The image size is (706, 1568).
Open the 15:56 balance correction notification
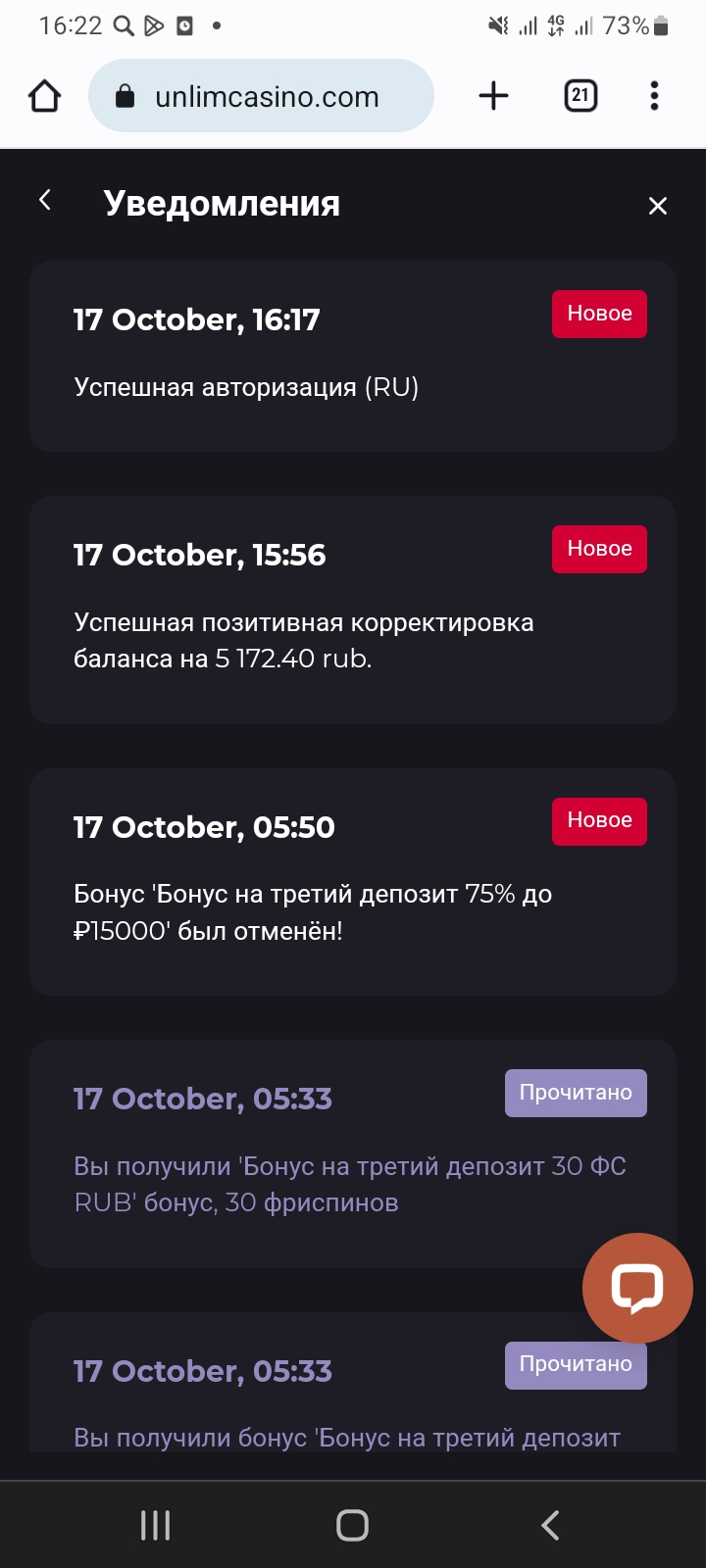click(x=294, y=610)
